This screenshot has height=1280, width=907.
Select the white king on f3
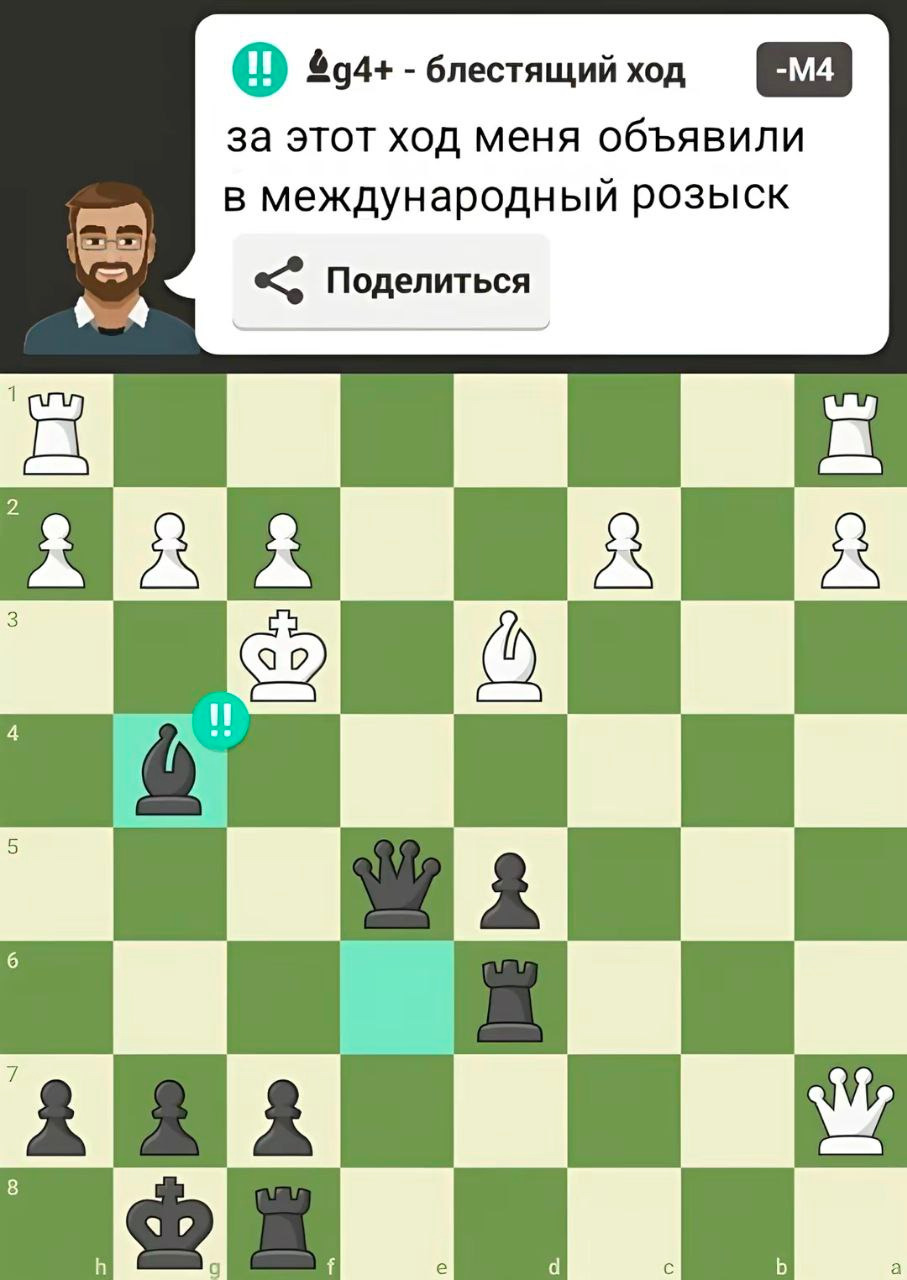(283, 657)
